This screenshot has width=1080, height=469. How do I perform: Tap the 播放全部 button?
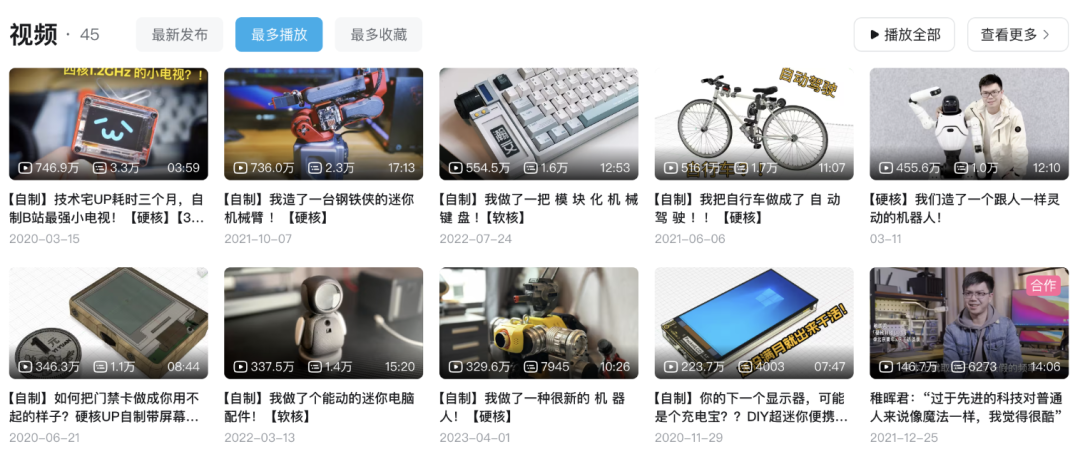tap(904, 35)
